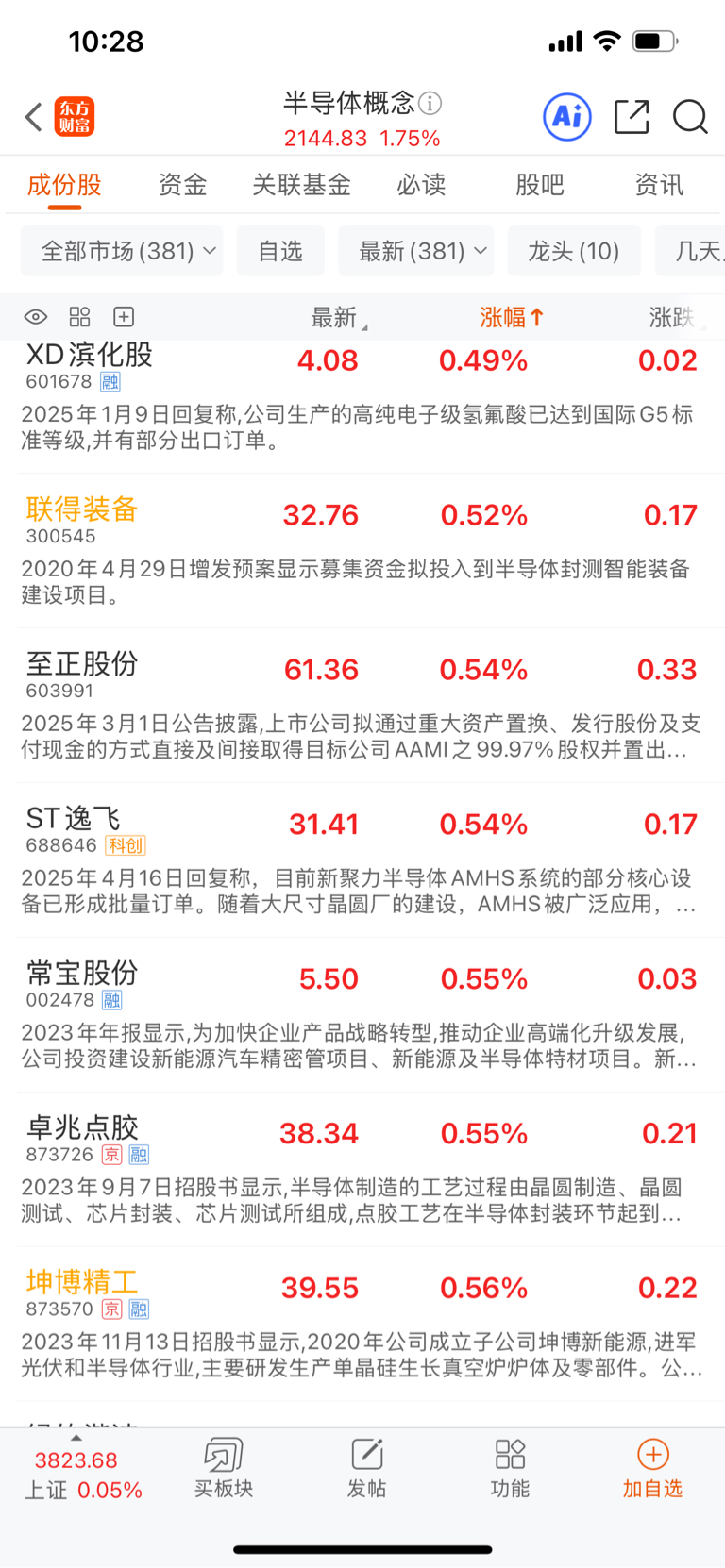Filter by 龙头(10) chip

(x=574, y=251)
